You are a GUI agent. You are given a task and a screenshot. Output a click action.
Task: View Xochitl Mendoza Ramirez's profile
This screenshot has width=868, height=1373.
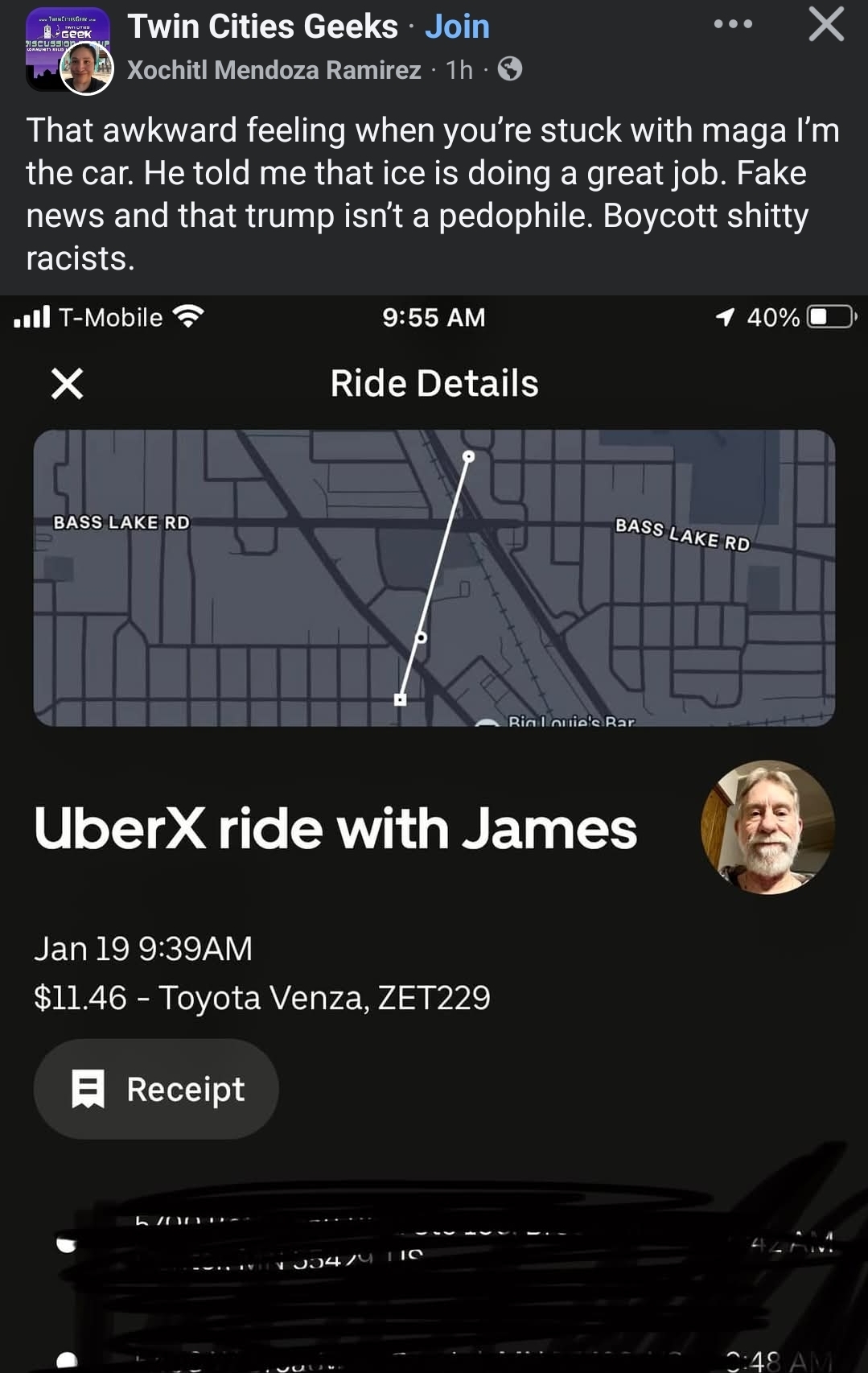pyautogui.click(x=274, y=70)
